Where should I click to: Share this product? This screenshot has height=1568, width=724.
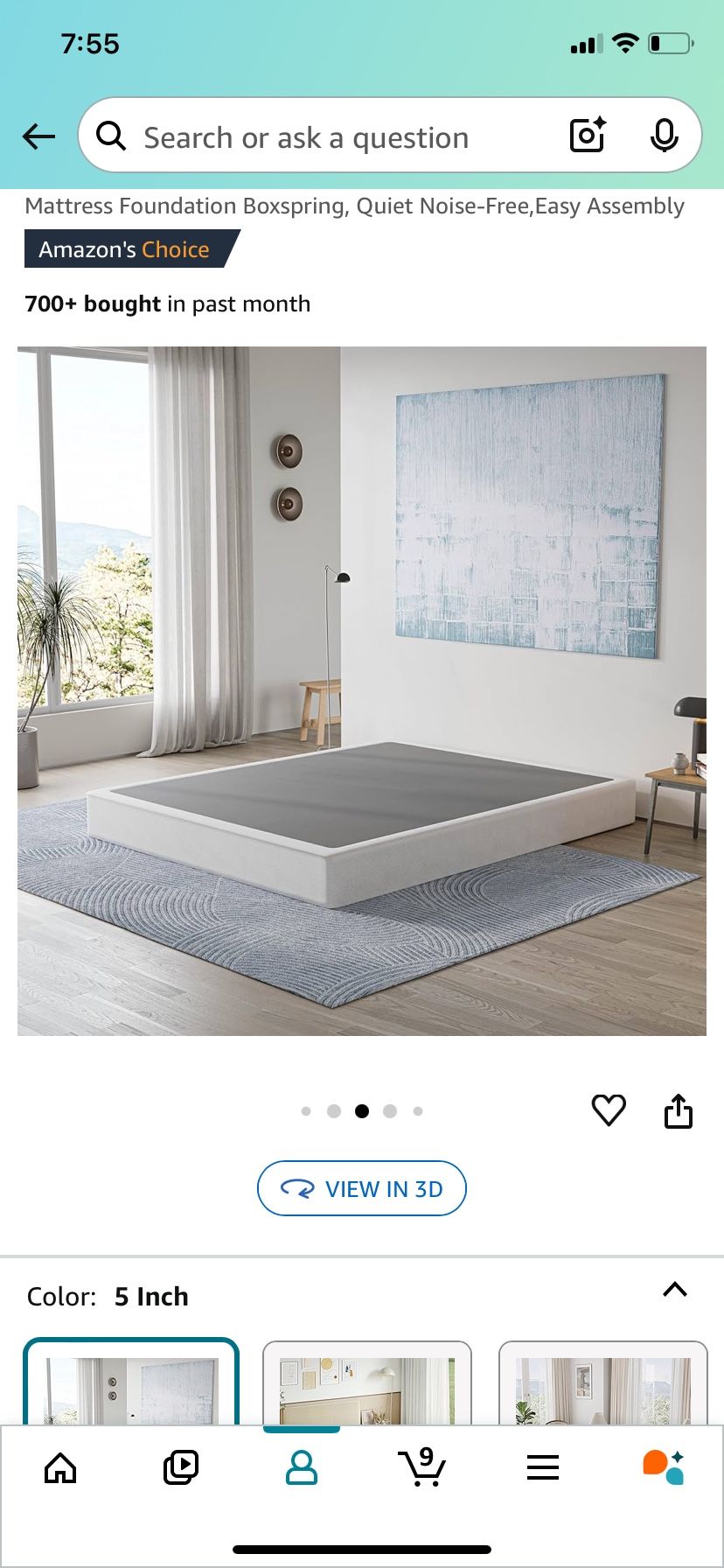tap(679, 1110)
